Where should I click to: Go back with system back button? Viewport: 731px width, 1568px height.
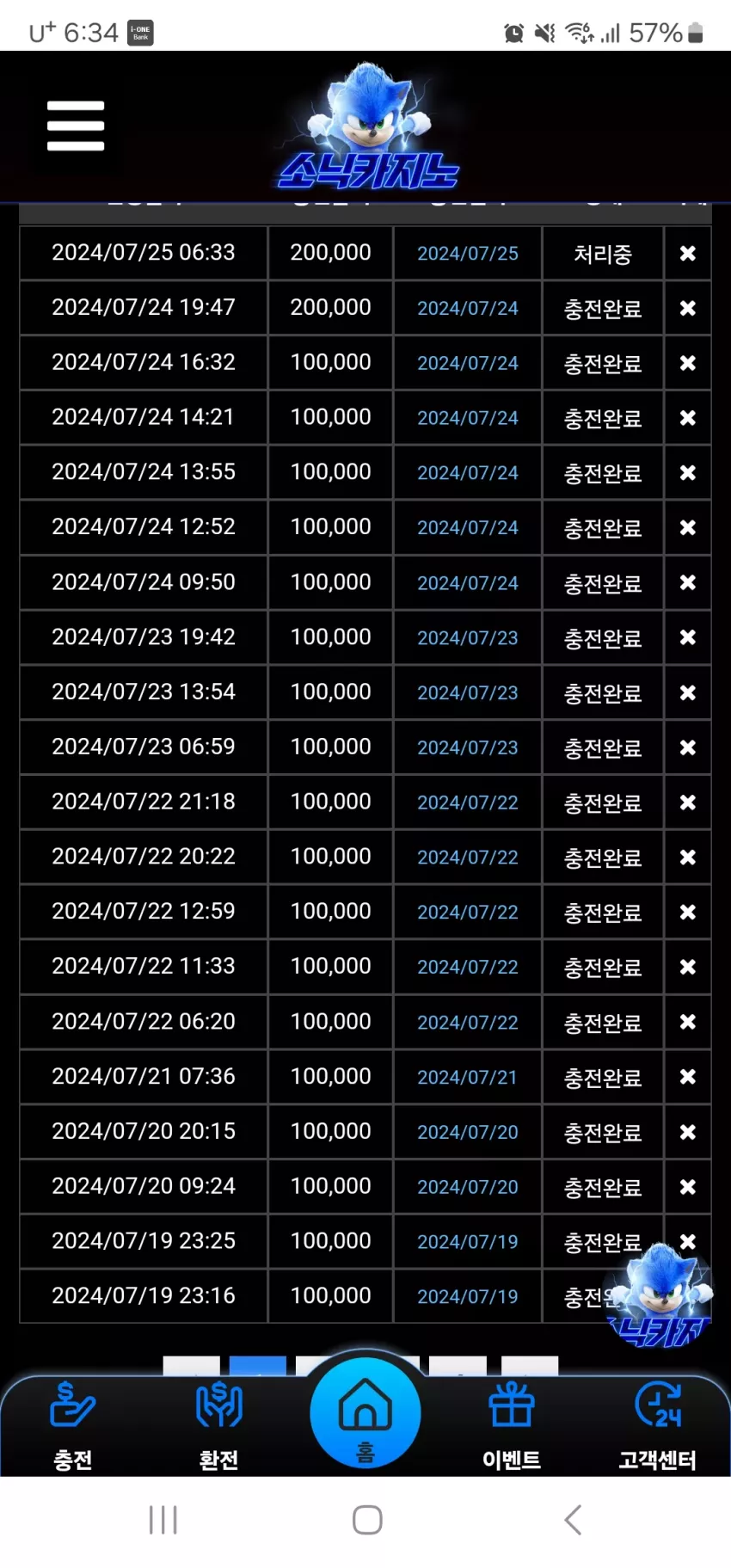pos(573,1520)
